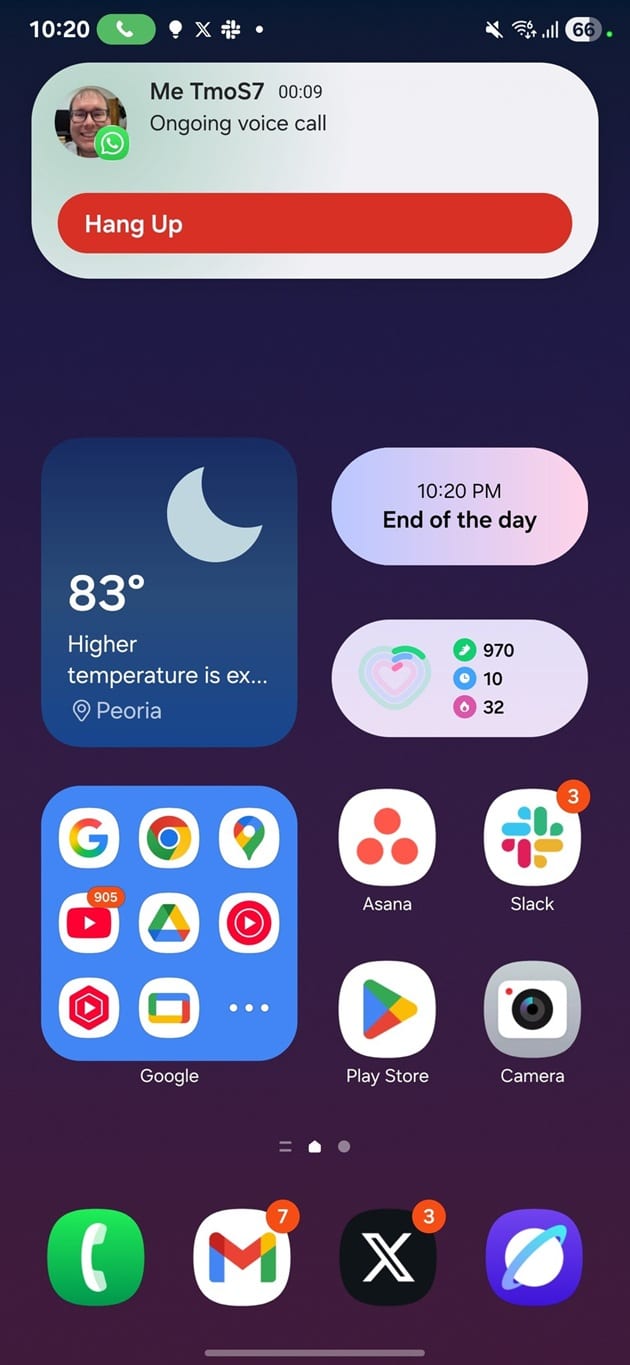Viewport: 630px width, 1365px height.
Task: Open Google Maps in the folder
Action: coord(249,838)
